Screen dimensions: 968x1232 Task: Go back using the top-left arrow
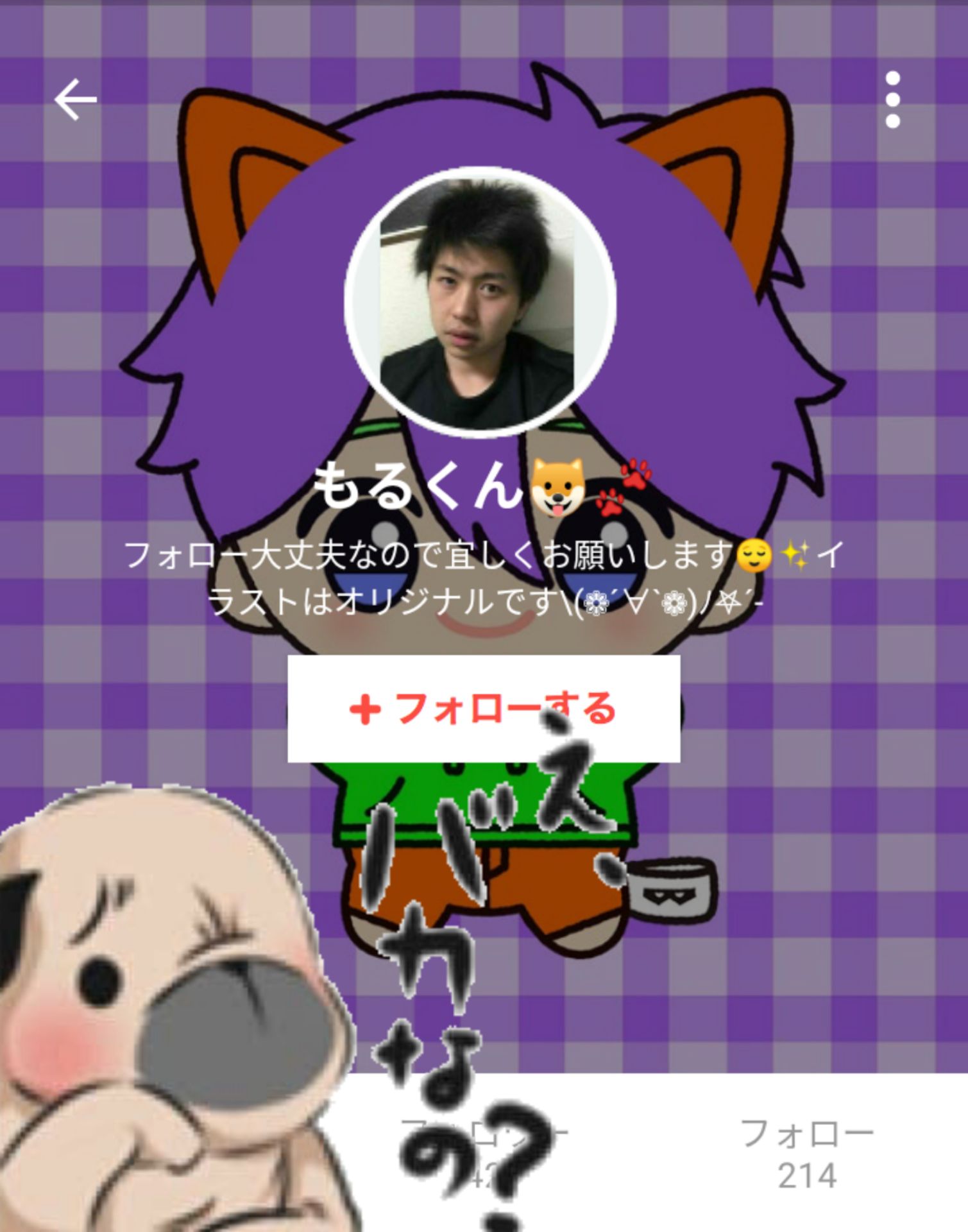point(76,100)
